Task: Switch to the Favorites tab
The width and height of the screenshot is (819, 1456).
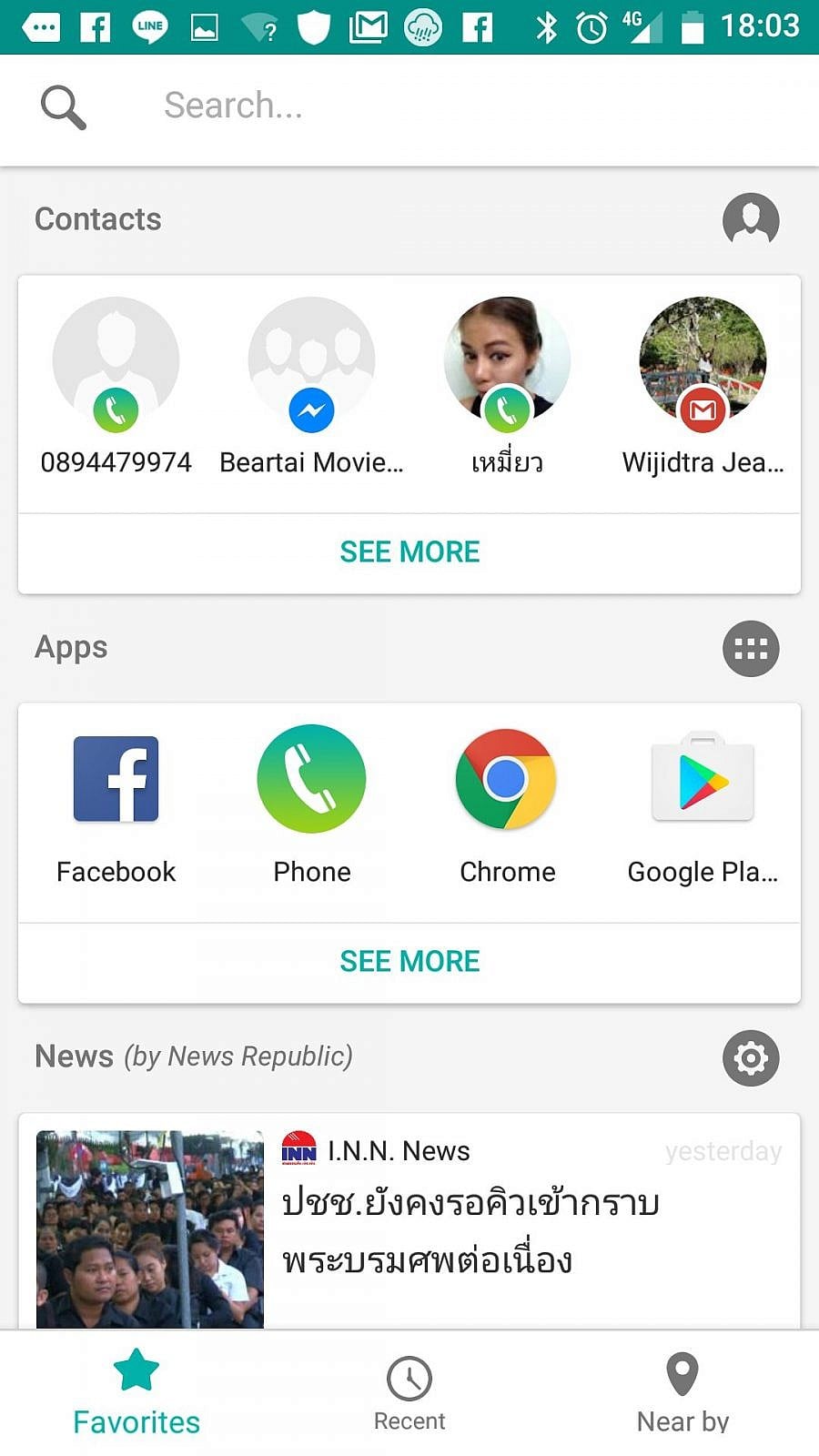Action: (136, 1393)
